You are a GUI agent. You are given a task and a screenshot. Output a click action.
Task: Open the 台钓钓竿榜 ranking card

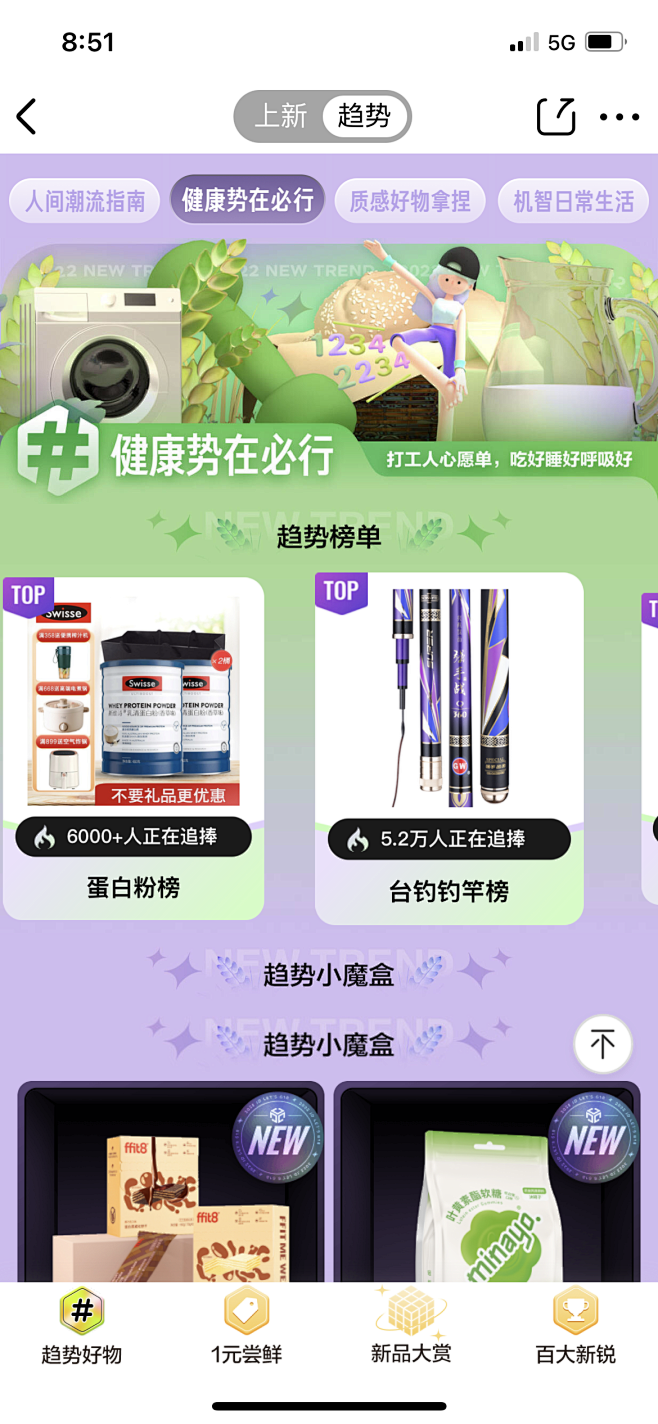448,747
